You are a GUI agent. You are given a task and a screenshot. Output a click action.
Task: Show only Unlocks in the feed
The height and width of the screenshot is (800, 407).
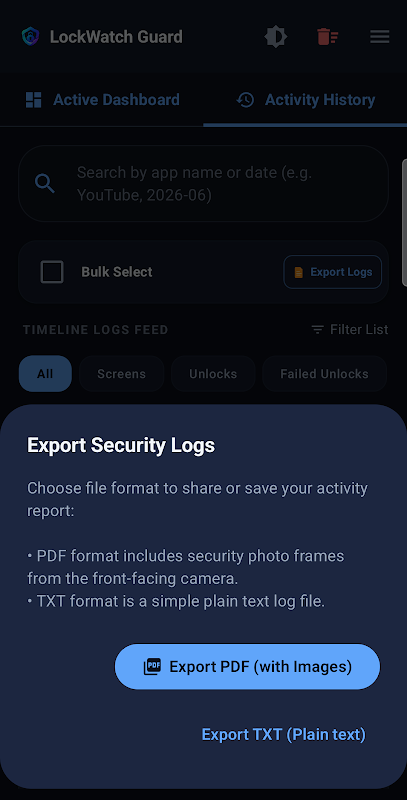tap(213, 374)
